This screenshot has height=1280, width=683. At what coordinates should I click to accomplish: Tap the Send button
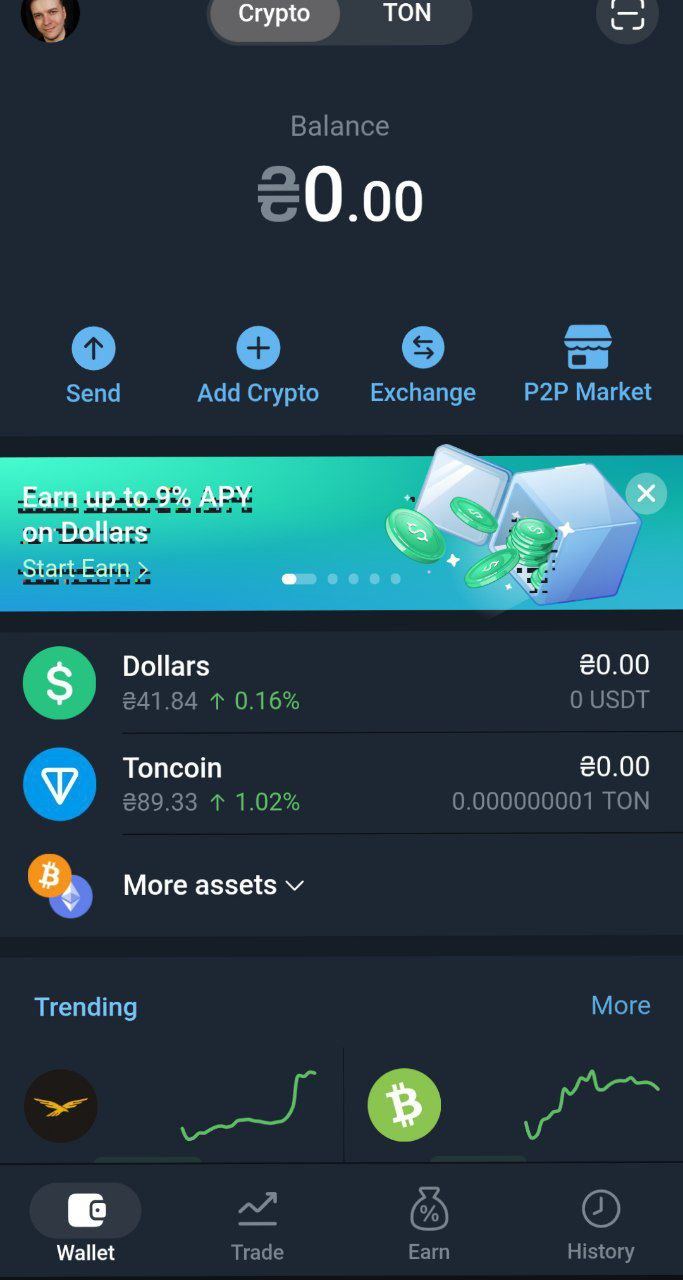tap(93, 366)
